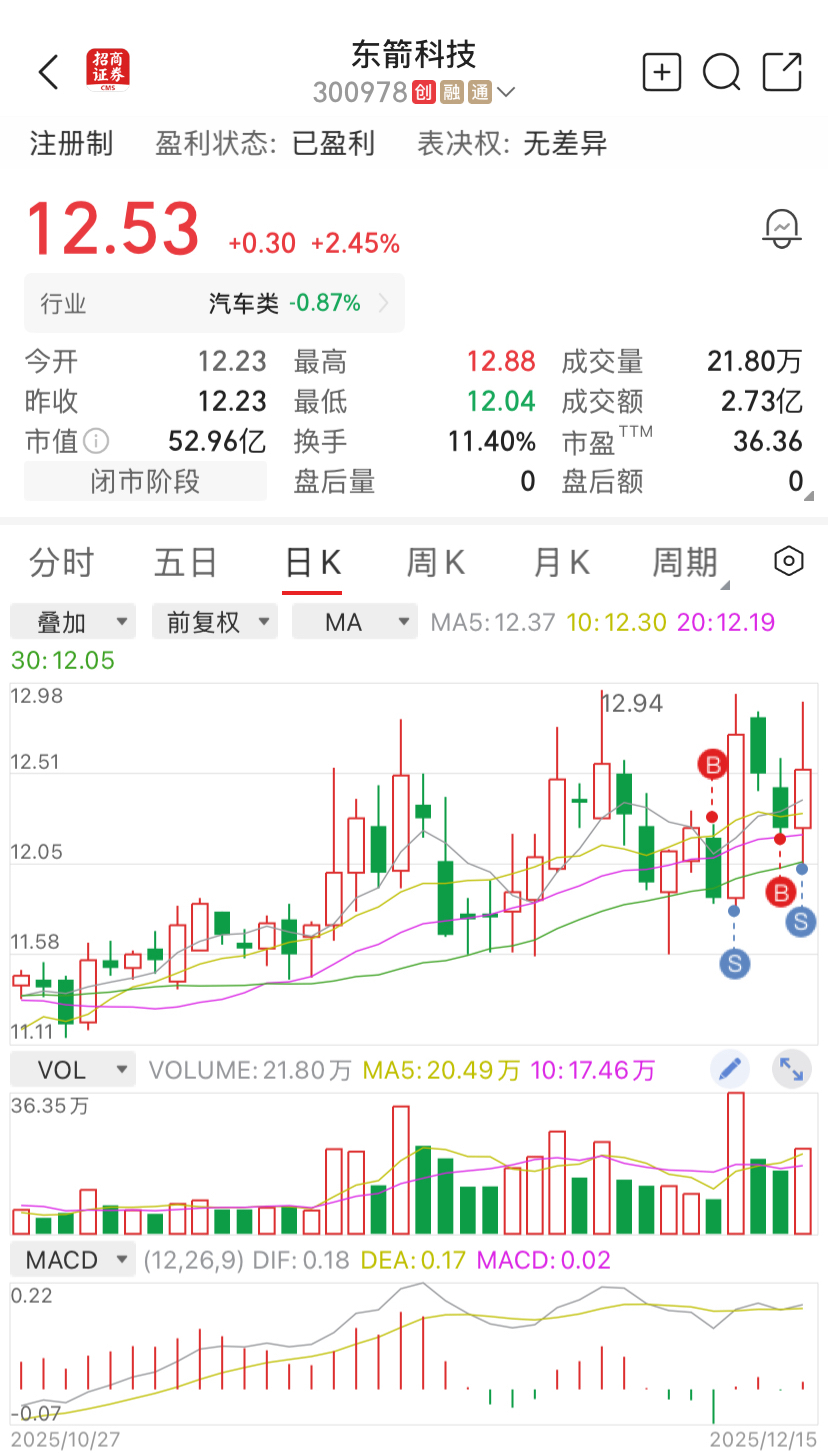Switch to the 五日 chart tab
The image size is (828, 1453).
pyautogui.click(x=185, y=562)
